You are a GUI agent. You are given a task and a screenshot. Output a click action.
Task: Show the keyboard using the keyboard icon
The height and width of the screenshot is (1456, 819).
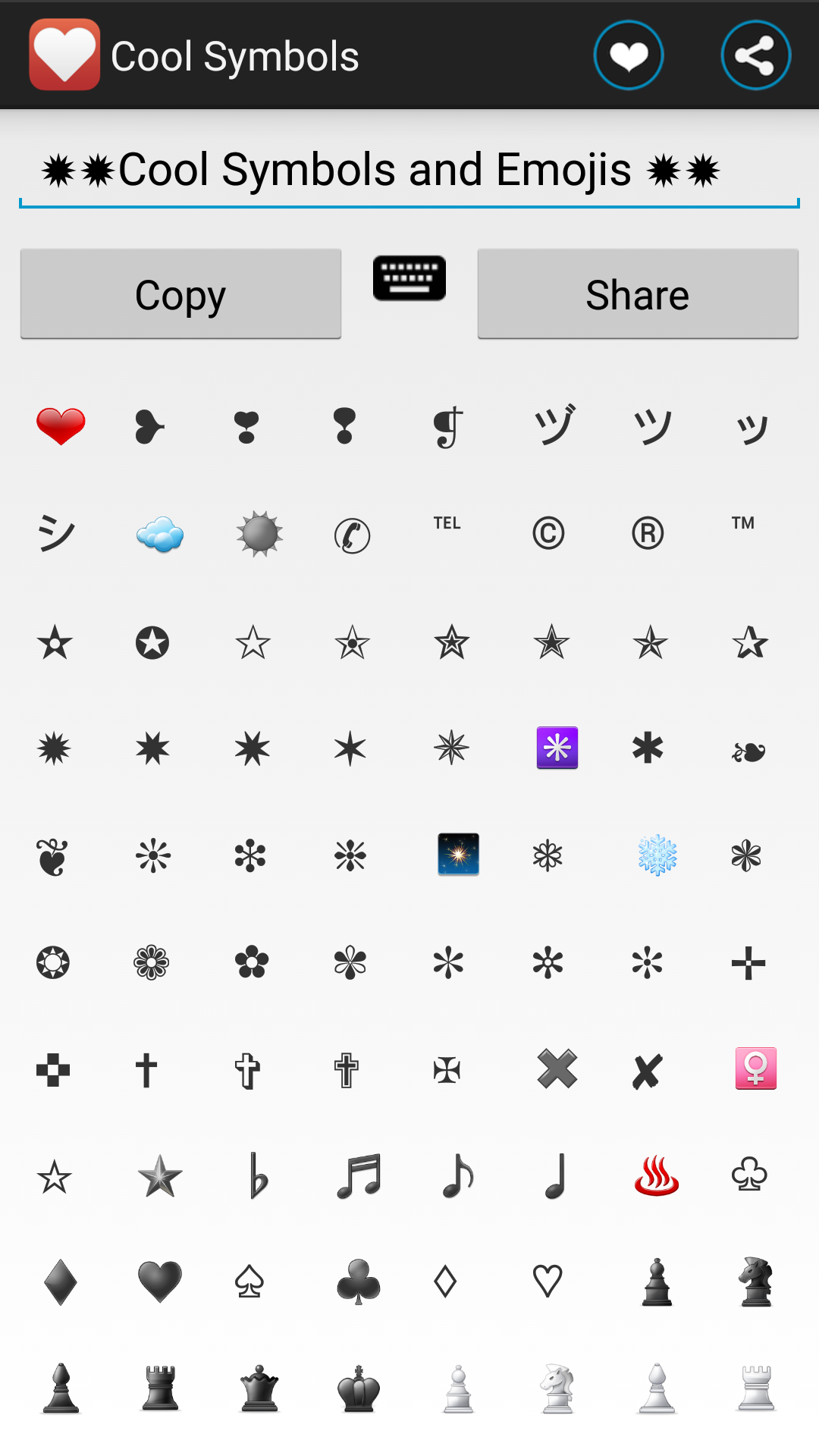tap(409, 278)
